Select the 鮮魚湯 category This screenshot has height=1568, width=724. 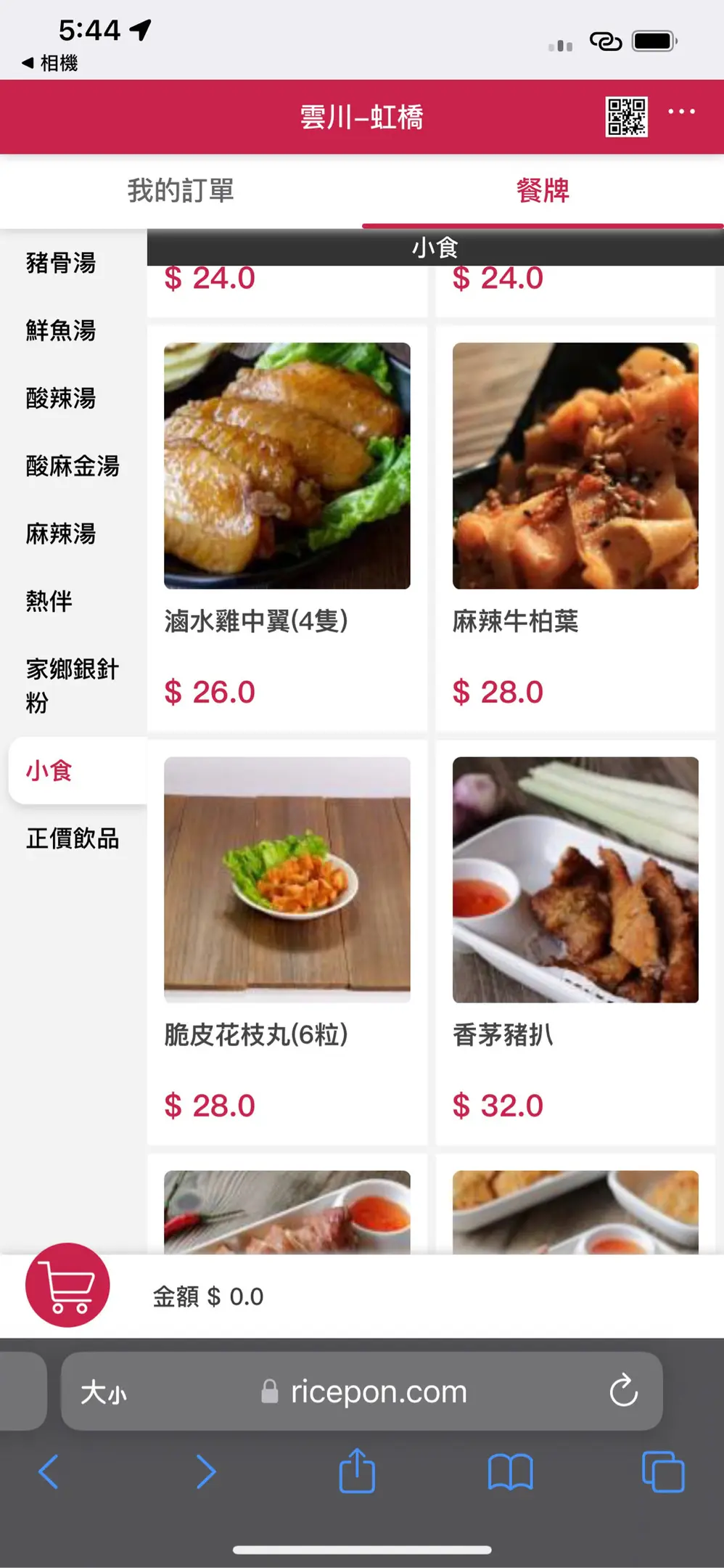pyautogui.click(x=61, y=330)
